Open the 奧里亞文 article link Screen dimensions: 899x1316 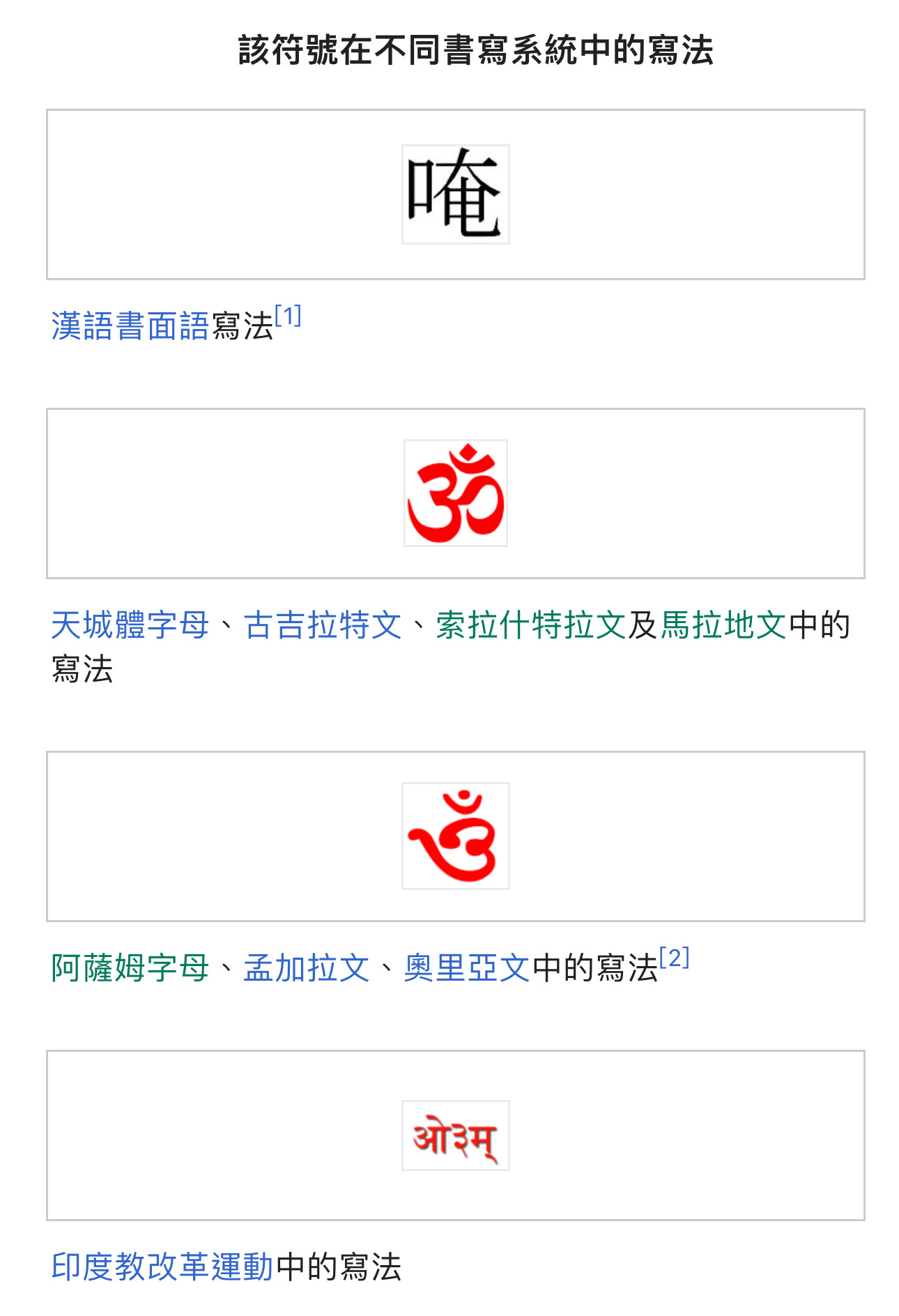(x=467, y=967)
